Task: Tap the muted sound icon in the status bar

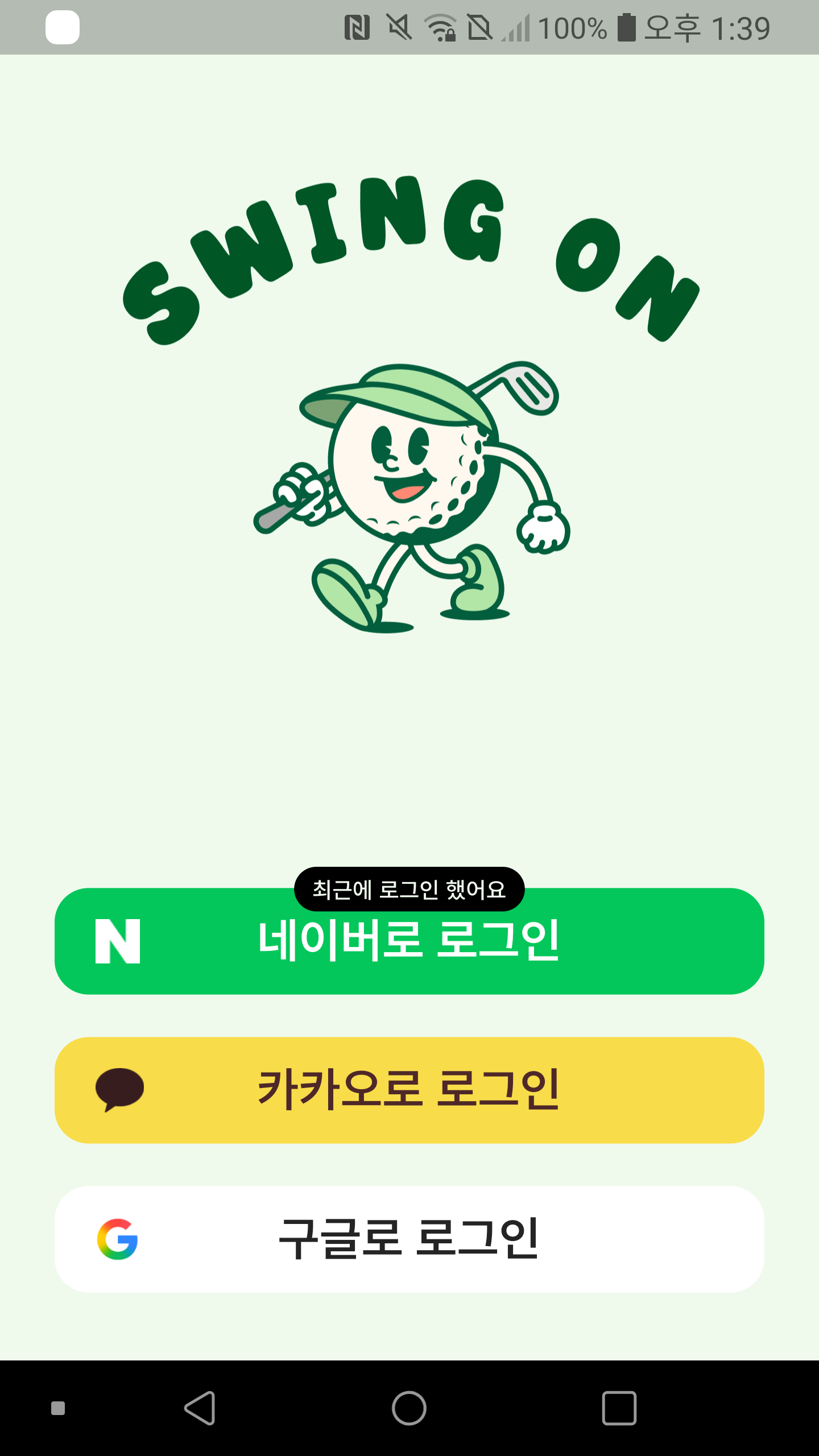Action: [x=398, y=27]
